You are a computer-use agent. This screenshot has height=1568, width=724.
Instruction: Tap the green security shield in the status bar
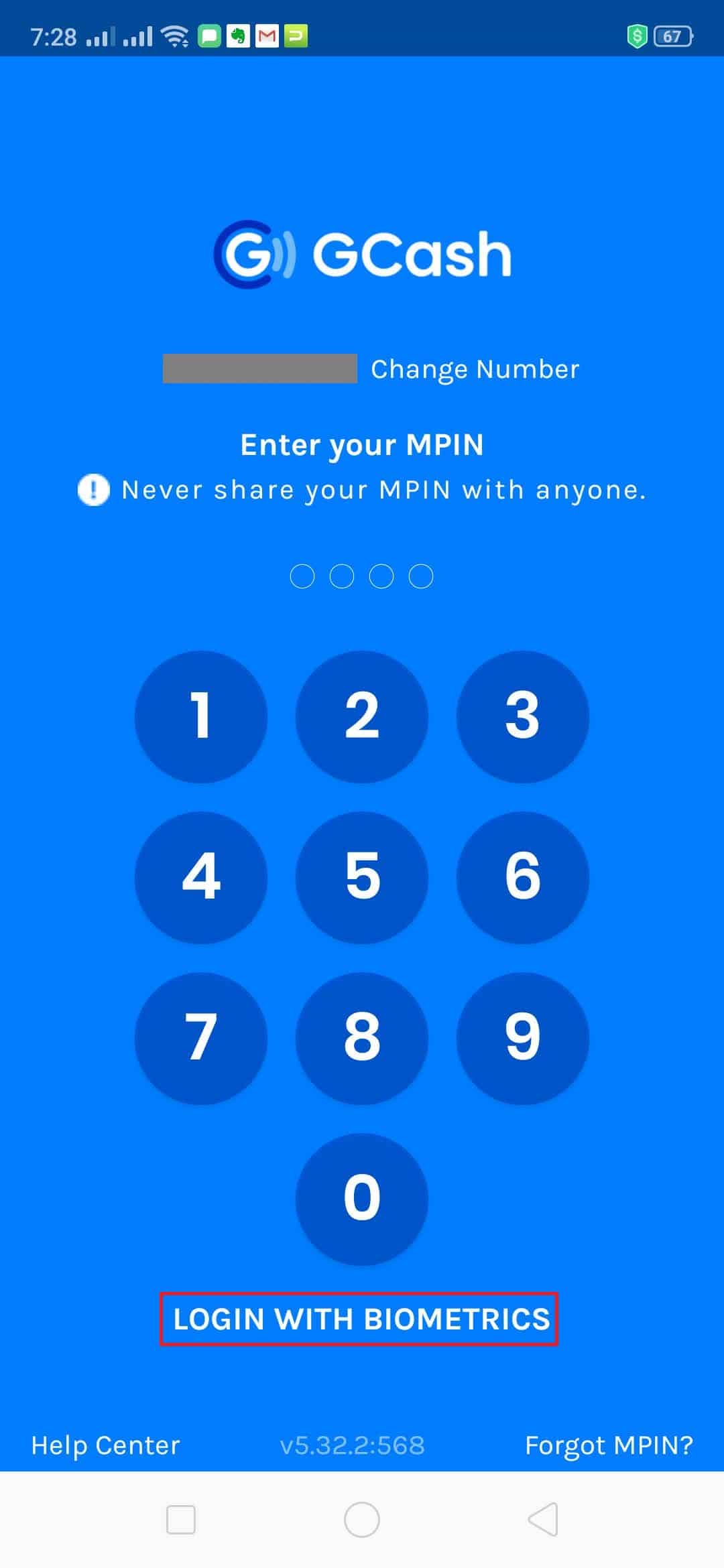637,34
